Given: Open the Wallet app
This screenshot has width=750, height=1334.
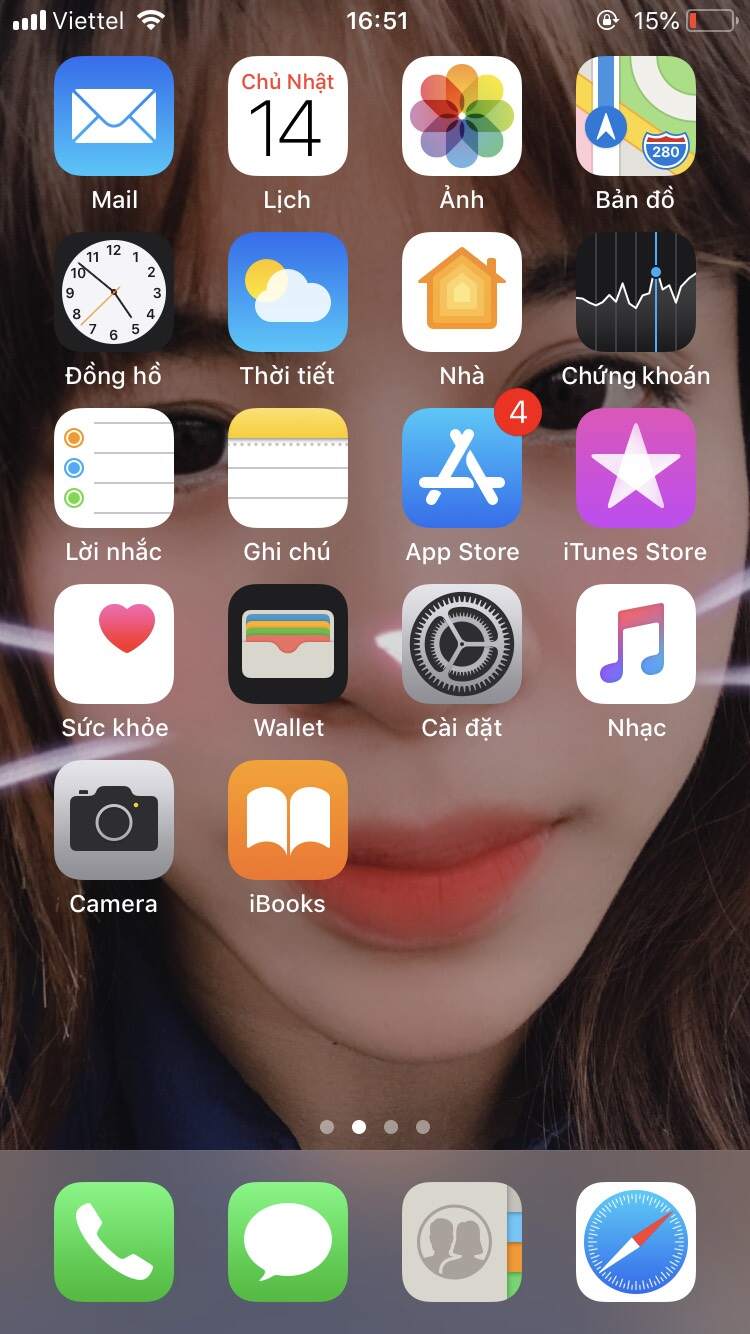Looking at the screenshot, I should [x=288, y=644].
